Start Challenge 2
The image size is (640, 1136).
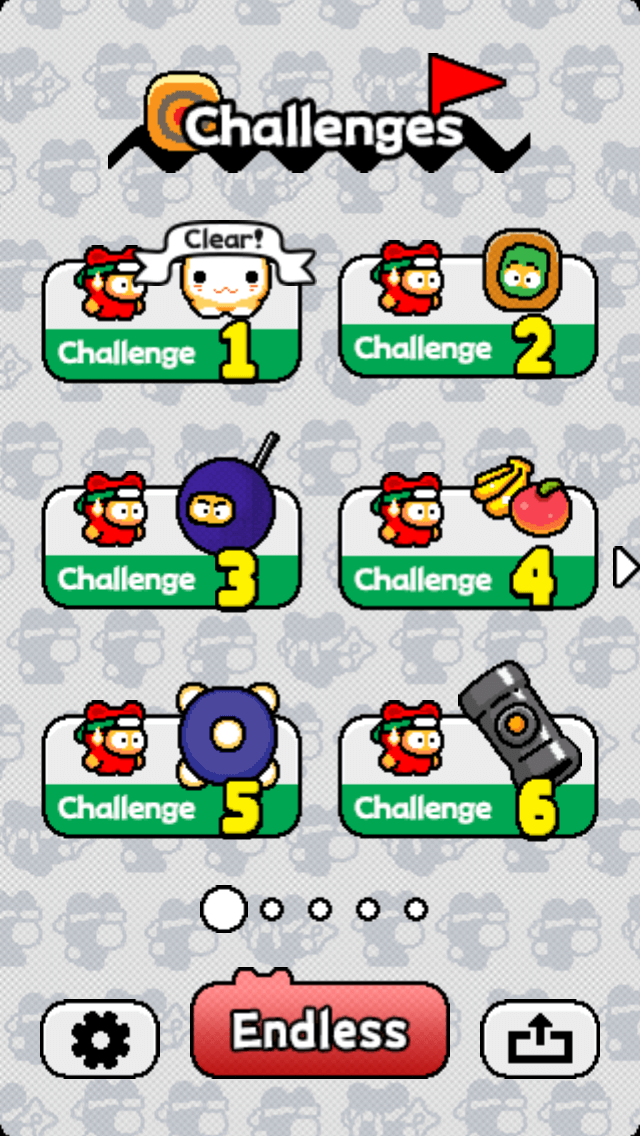(468, 316)
